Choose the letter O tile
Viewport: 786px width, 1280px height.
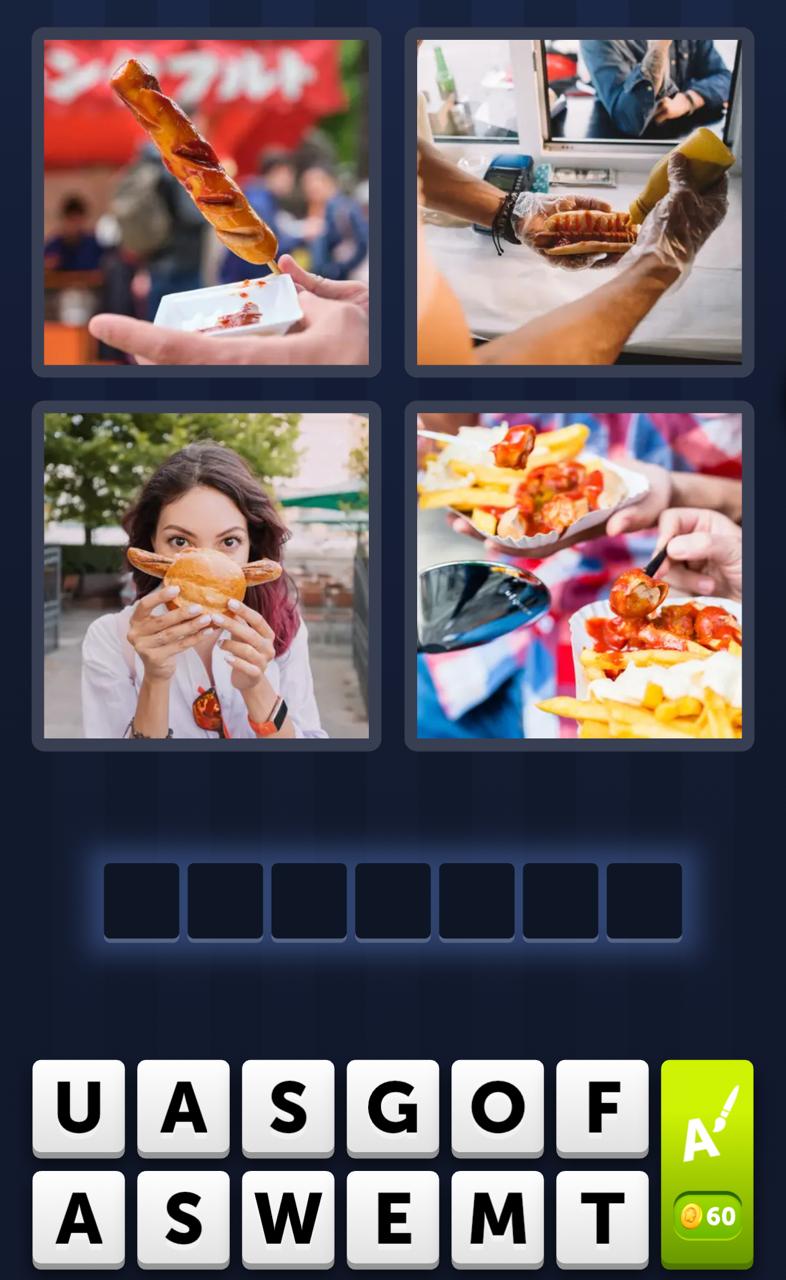pyautogui.click(x=497, y=1108)
